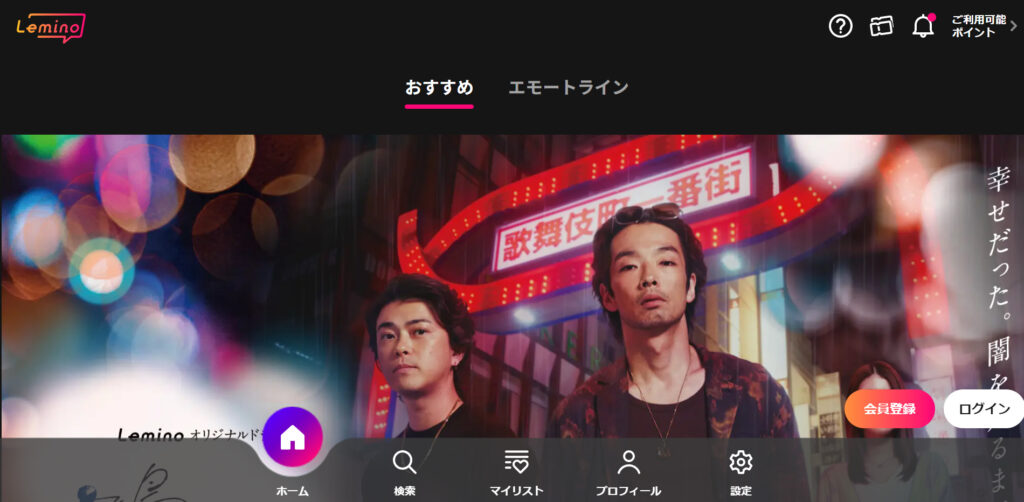Open the coupon ticket icon
The width and height of the screenshot is (1024, 502).
pos(881,27)
